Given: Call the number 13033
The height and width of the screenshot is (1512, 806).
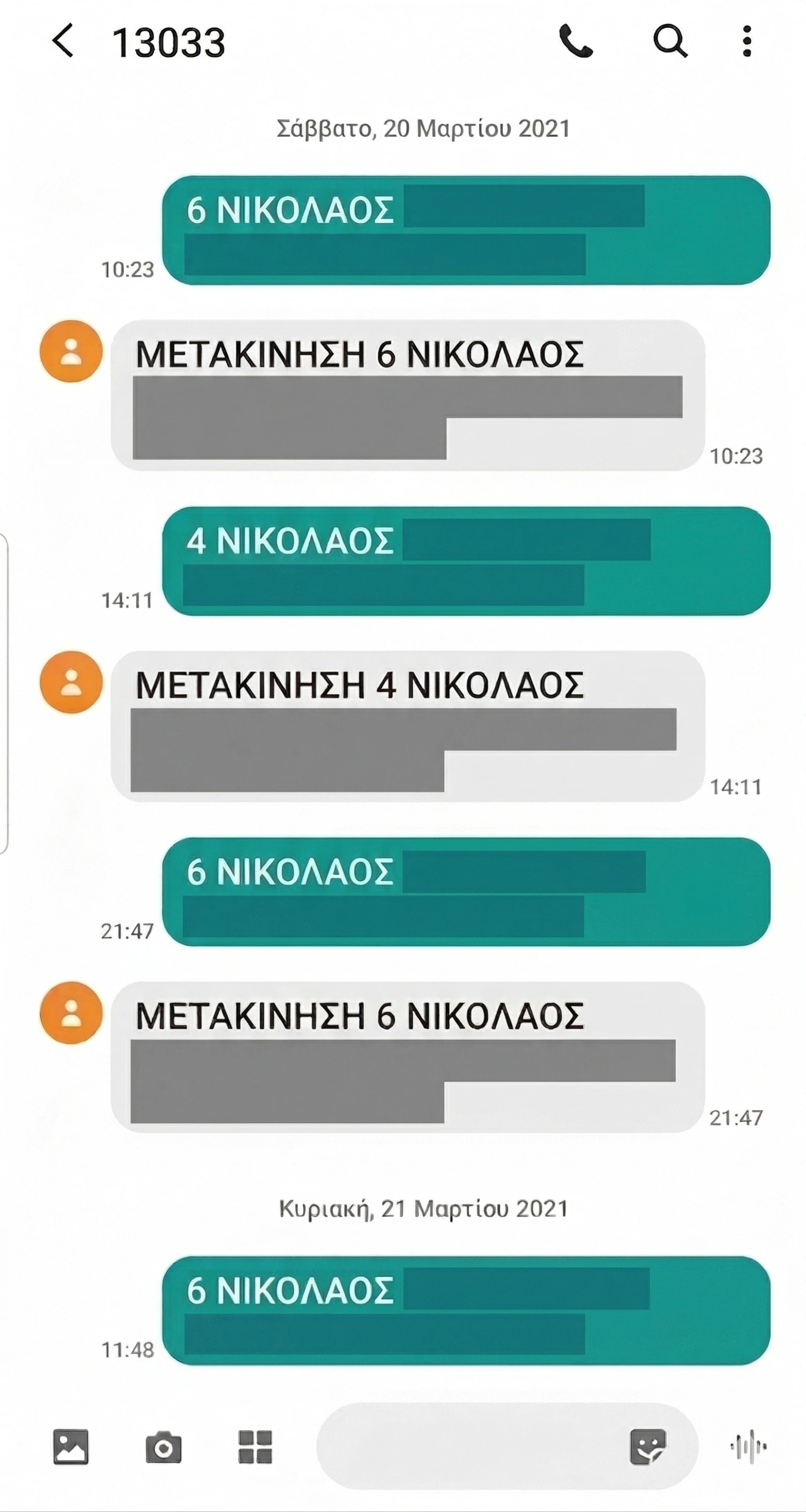Looking at the screenshot, I should pos(575,41).
